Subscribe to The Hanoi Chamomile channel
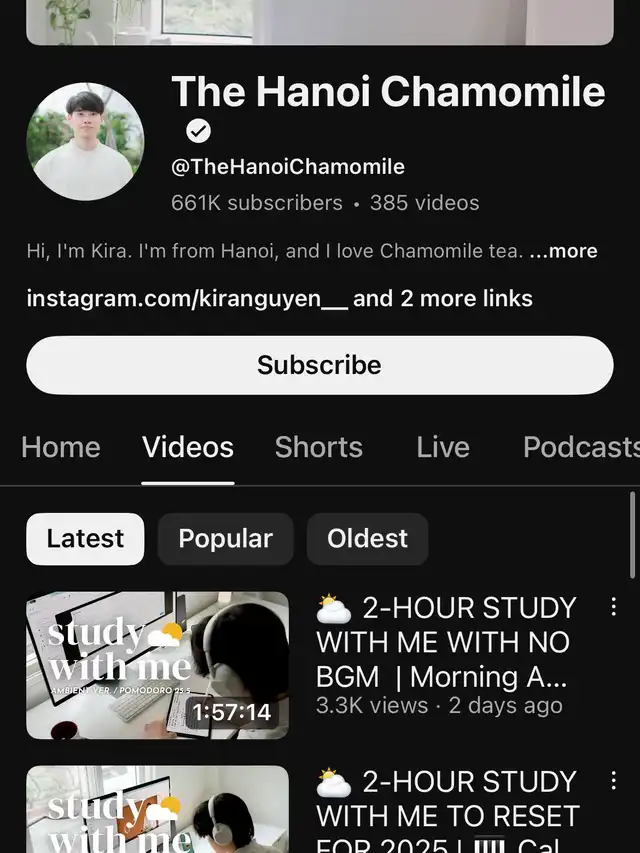The width and height of the screenshot is (640, 853). [319, 365]
